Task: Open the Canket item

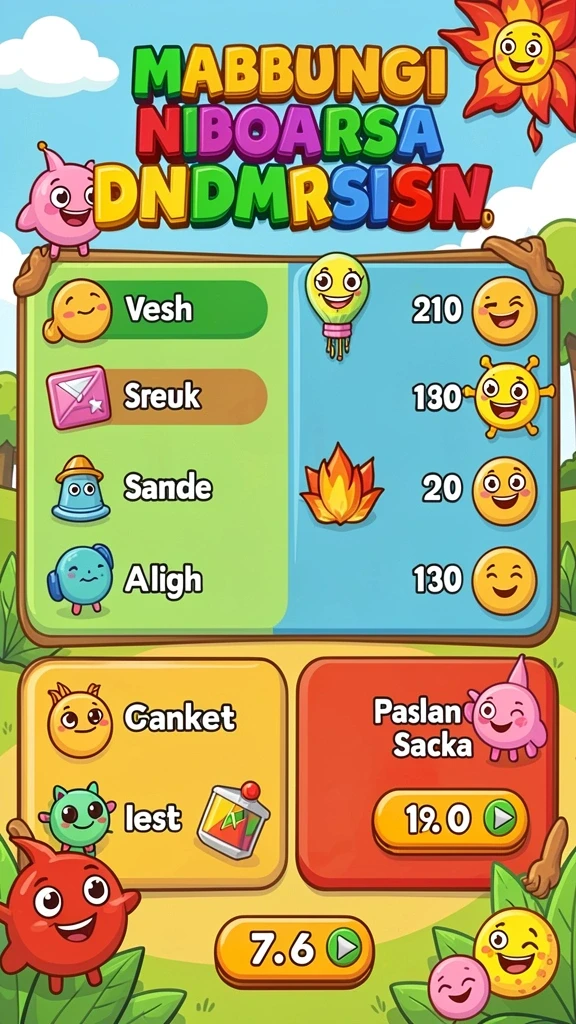Action: 142,717
